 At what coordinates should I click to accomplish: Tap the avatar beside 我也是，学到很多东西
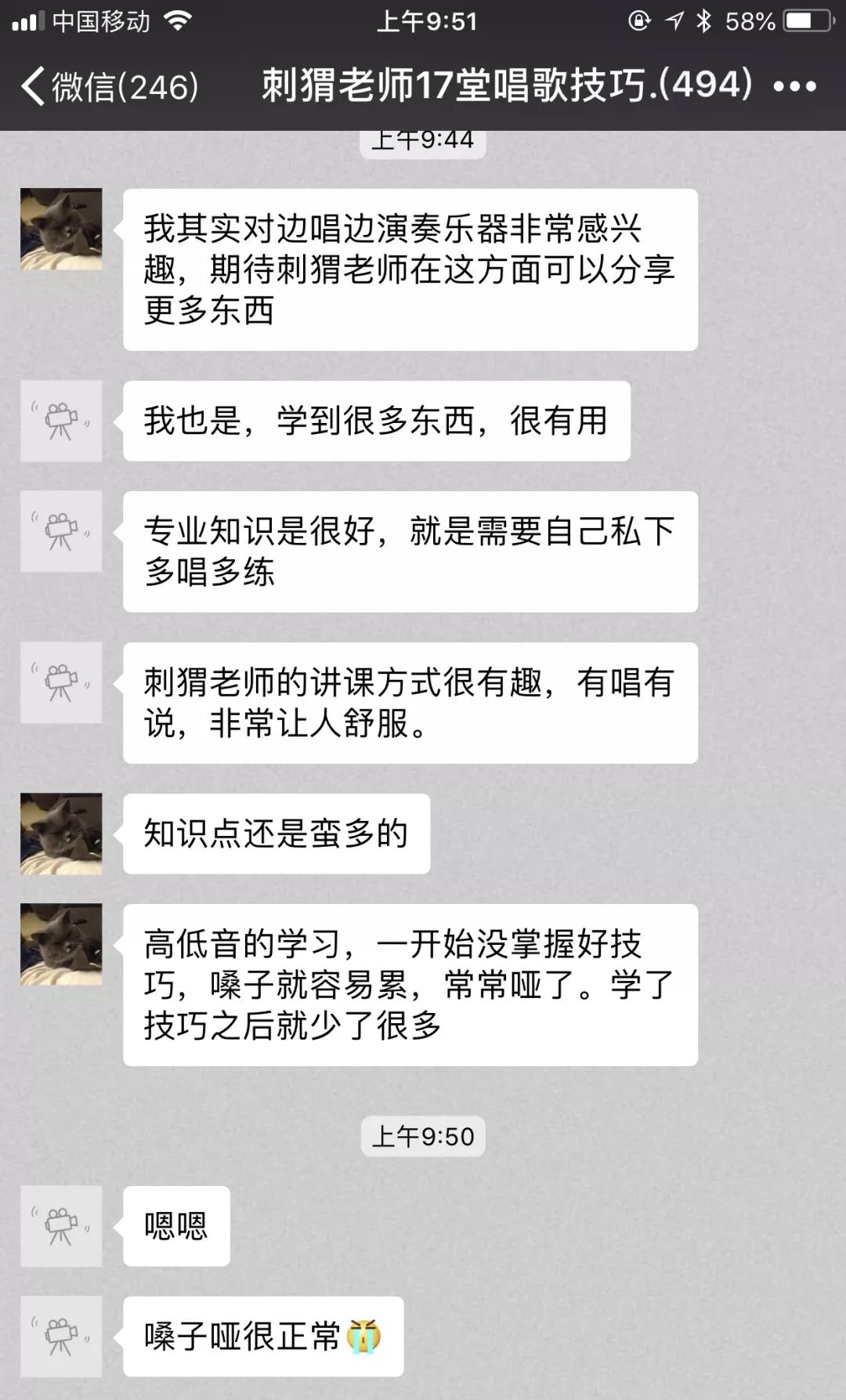pyautogui.click(x=61, y=421)
